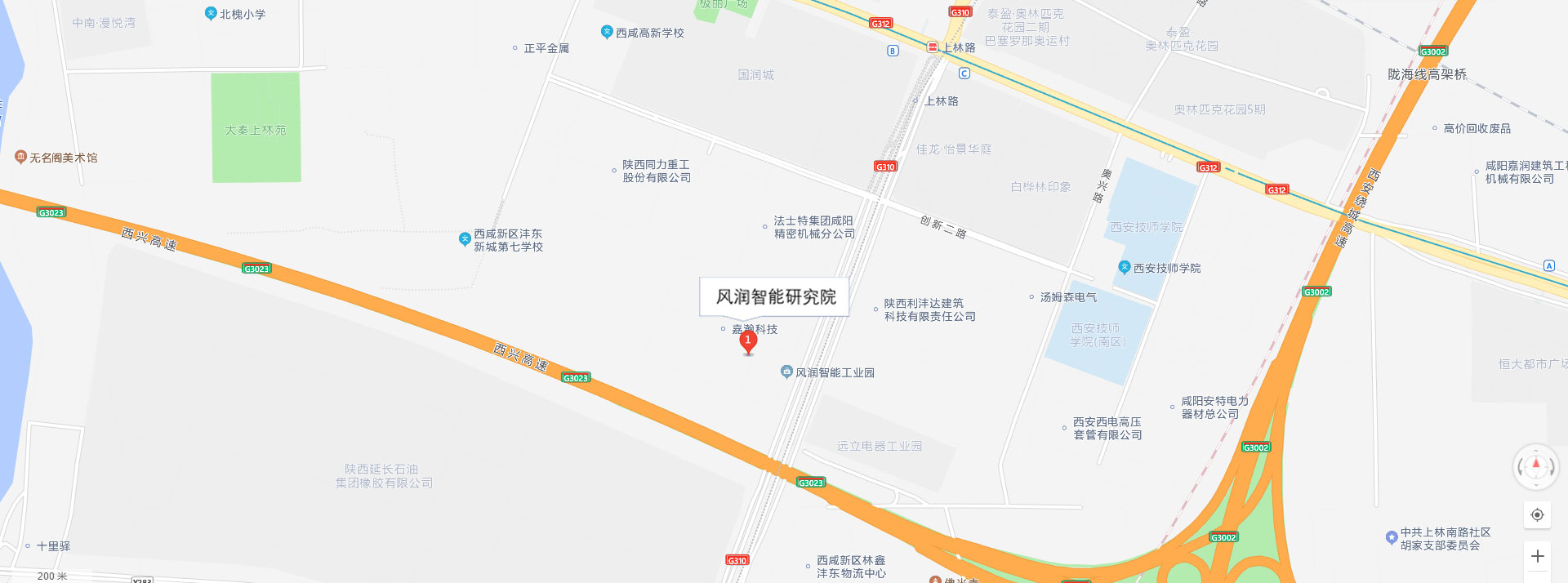Tap the 上林路 metro station icon
Screen dimensions: 1568x583
933,47
